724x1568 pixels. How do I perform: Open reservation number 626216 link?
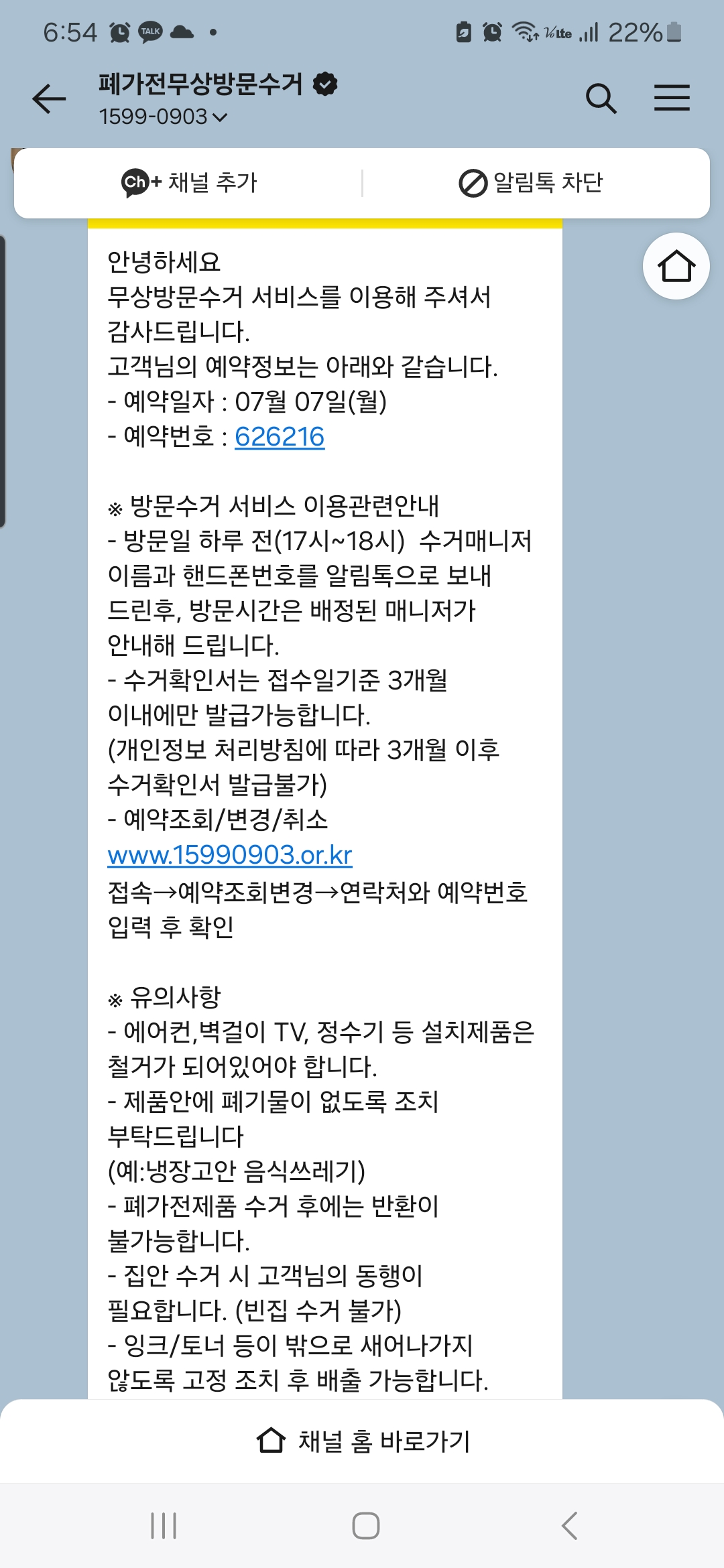pyautogui.click(x=280, y=437)
